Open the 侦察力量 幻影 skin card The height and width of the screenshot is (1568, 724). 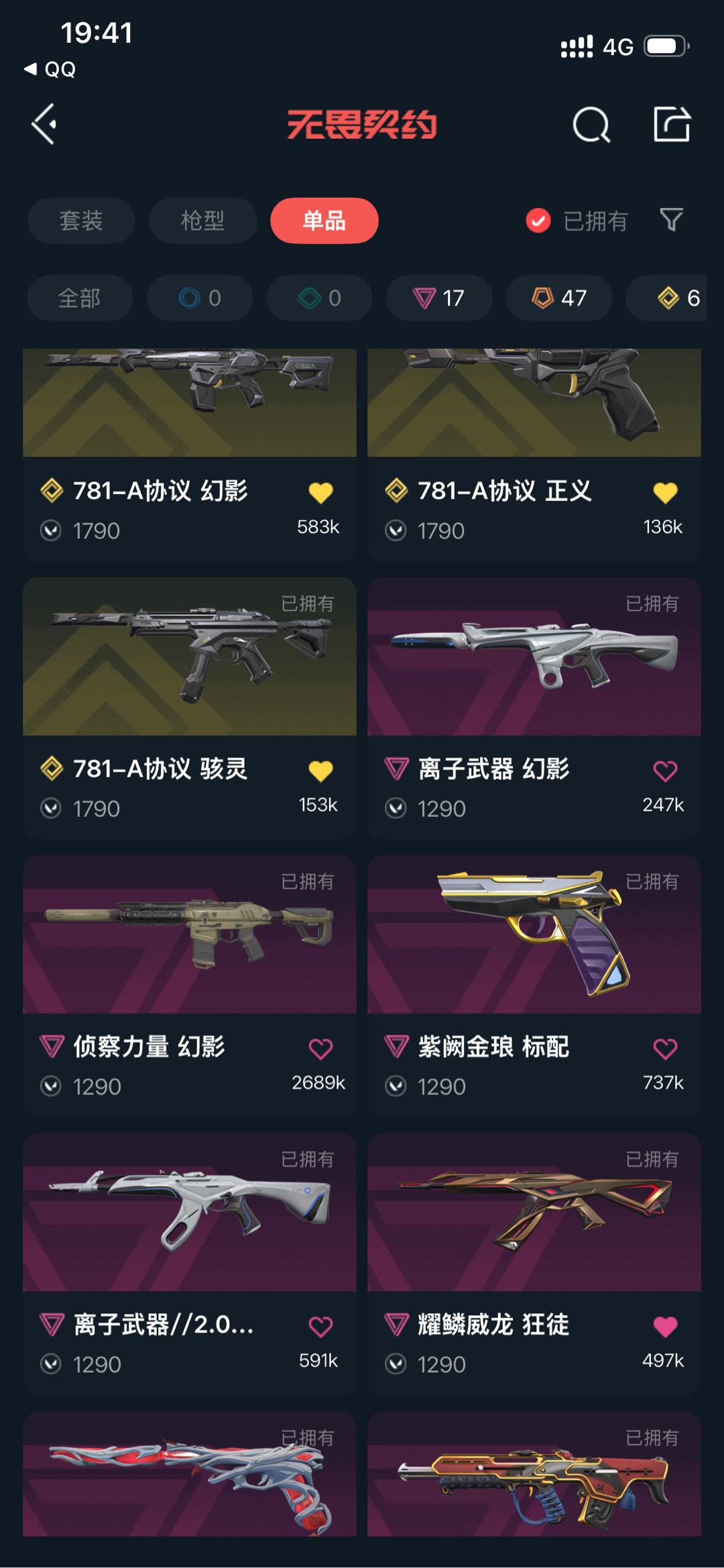click(x=190, y=986)
